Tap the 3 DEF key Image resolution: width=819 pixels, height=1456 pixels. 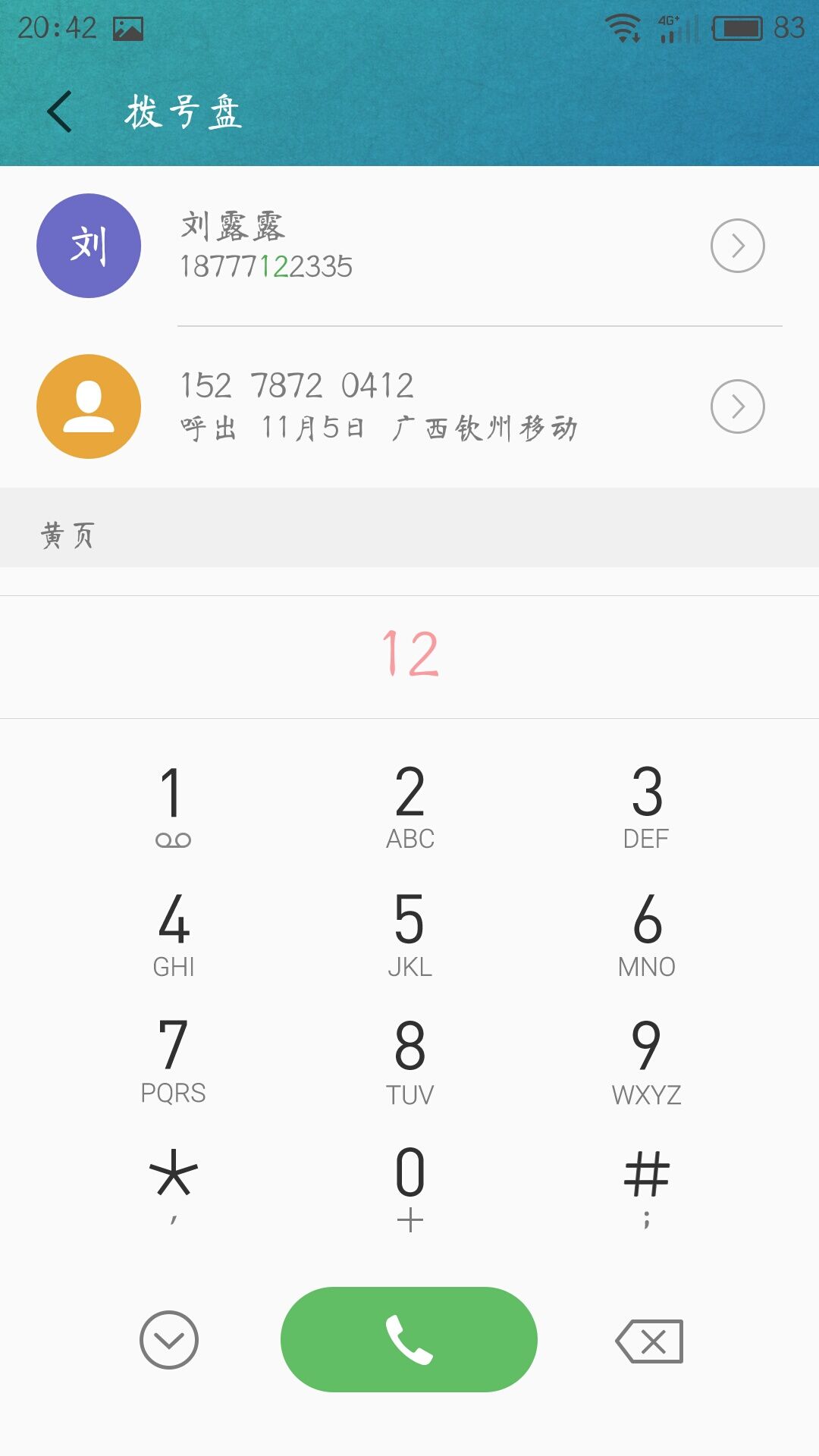[x=646, y=805]
